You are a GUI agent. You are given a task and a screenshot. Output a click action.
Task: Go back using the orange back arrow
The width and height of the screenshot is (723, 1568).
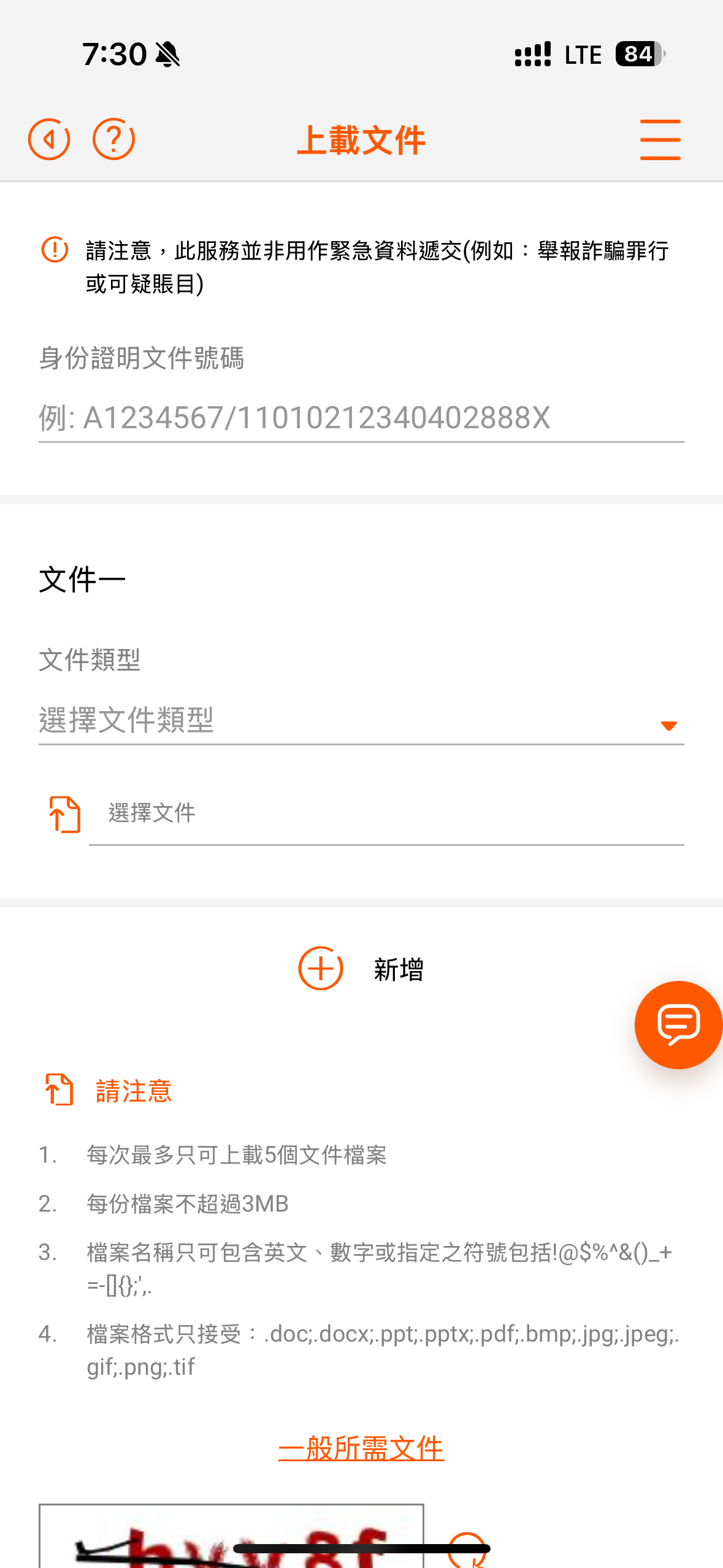49,139
